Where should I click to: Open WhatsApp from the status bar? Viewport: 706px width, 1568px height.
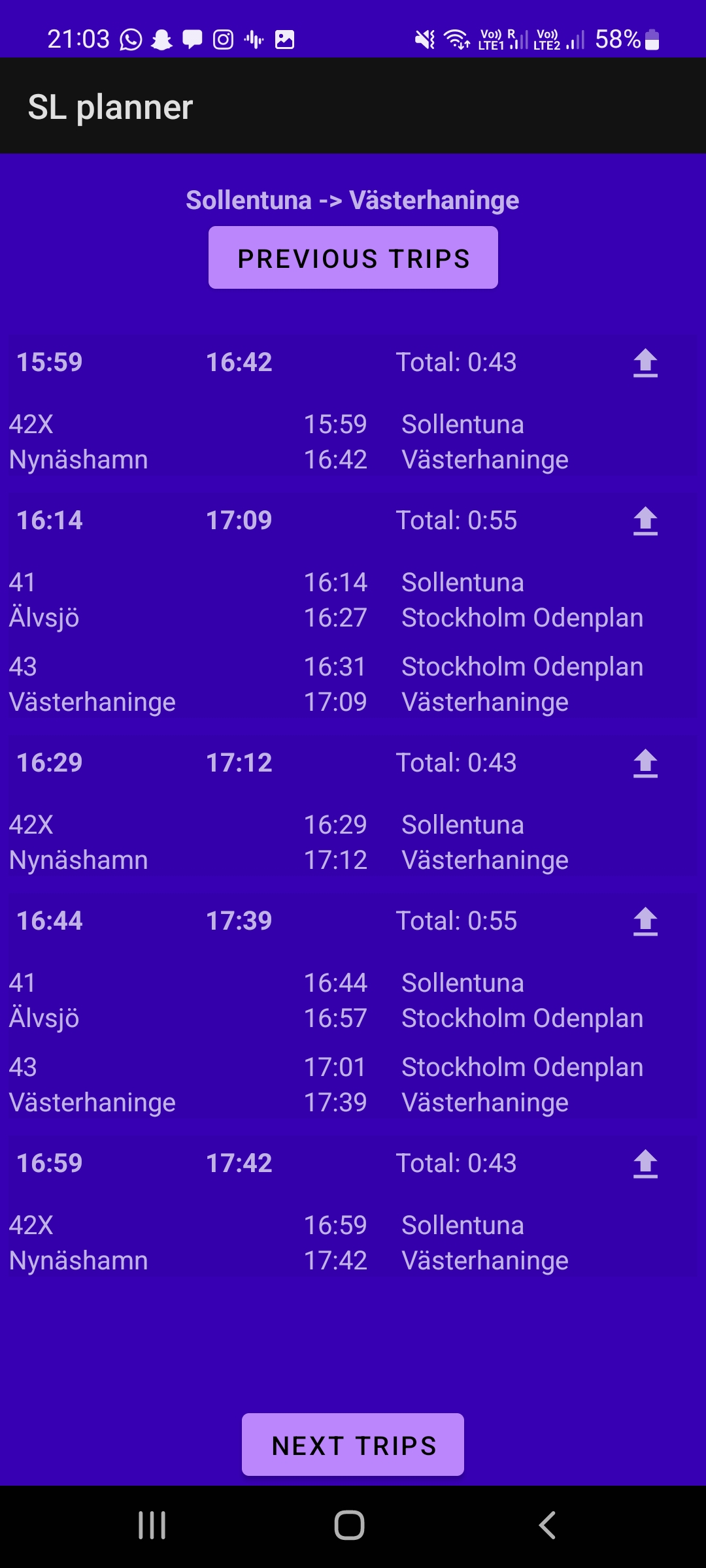131,39
